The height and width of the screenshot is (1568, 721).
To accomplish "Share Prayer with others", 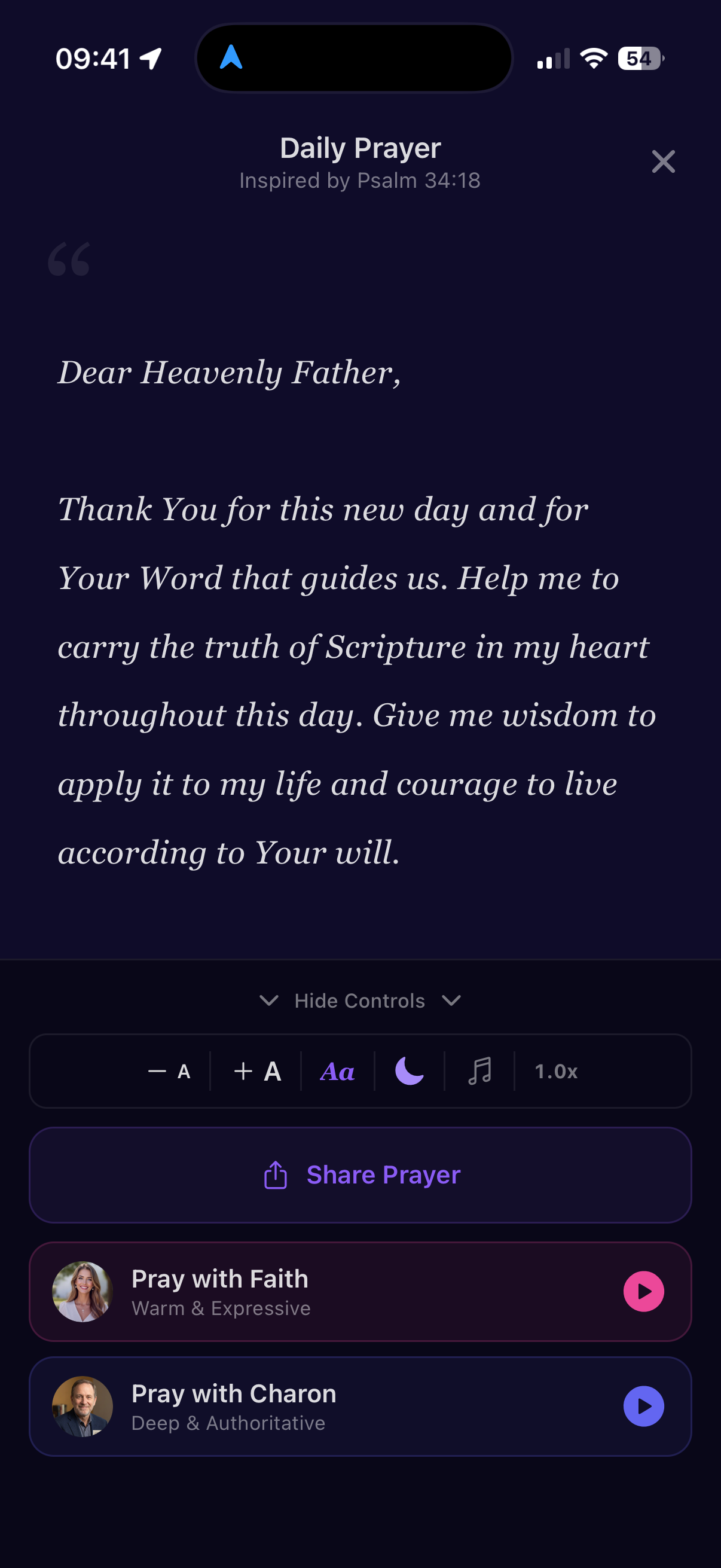I will tap(360, 1175).
